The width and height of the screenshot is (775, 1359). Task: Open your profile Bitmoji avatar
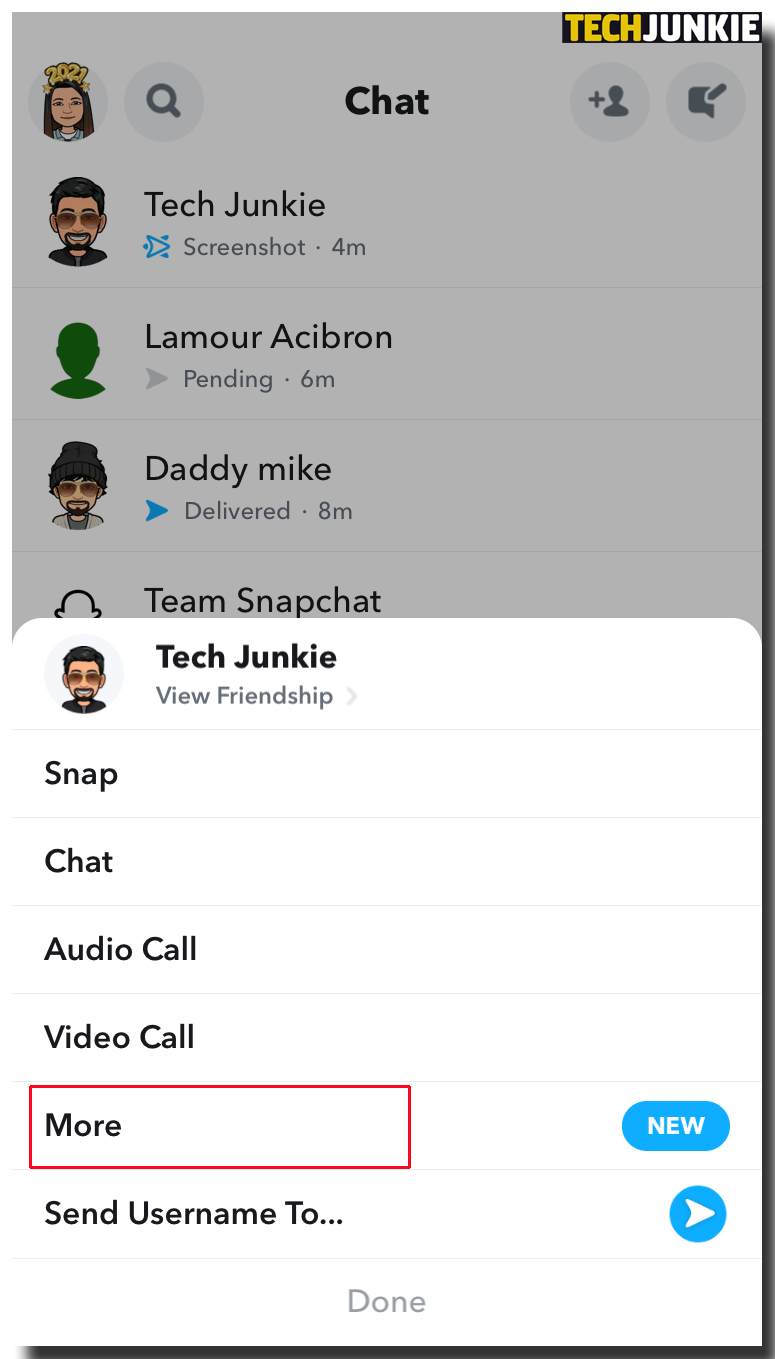pos(67,101)
